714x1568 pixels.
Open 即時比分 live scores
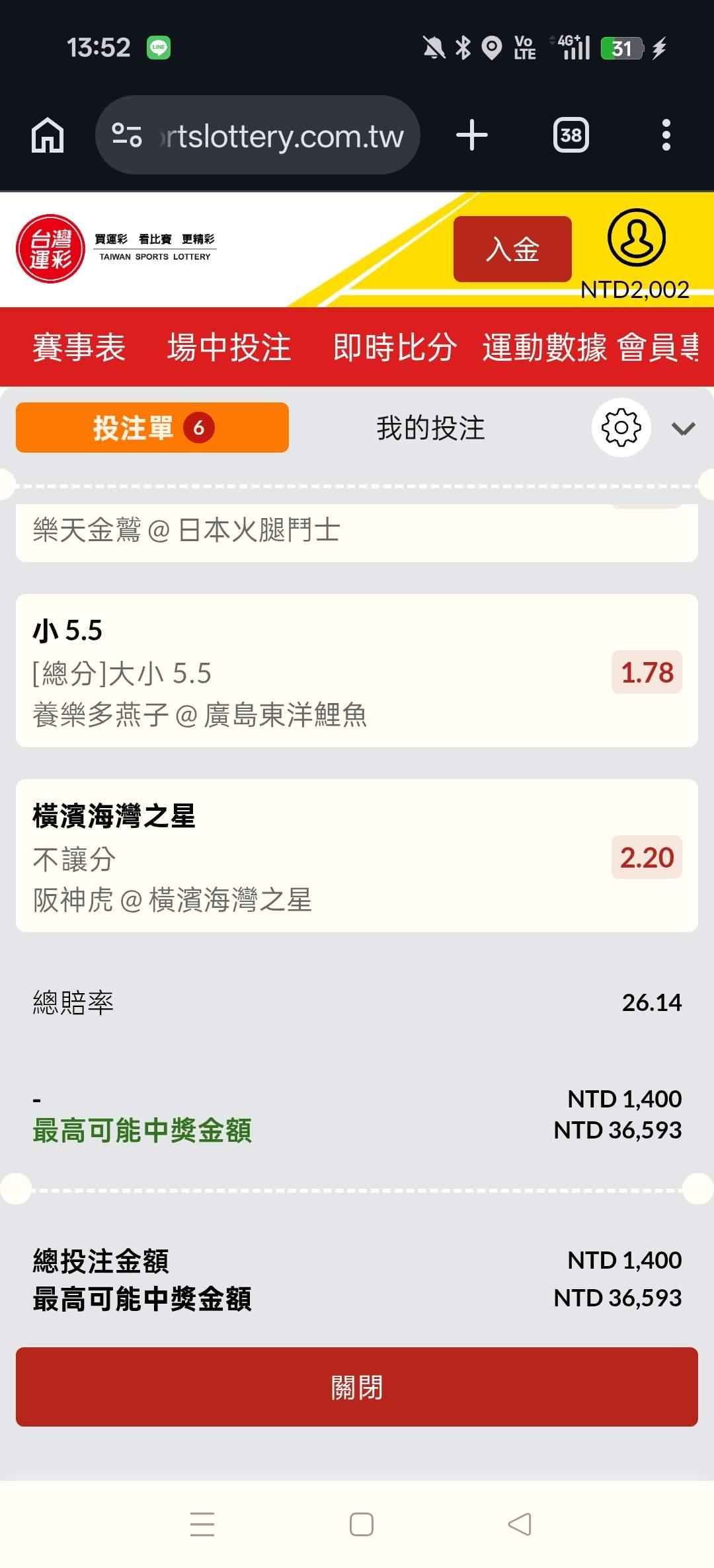[x=395, y=347]
